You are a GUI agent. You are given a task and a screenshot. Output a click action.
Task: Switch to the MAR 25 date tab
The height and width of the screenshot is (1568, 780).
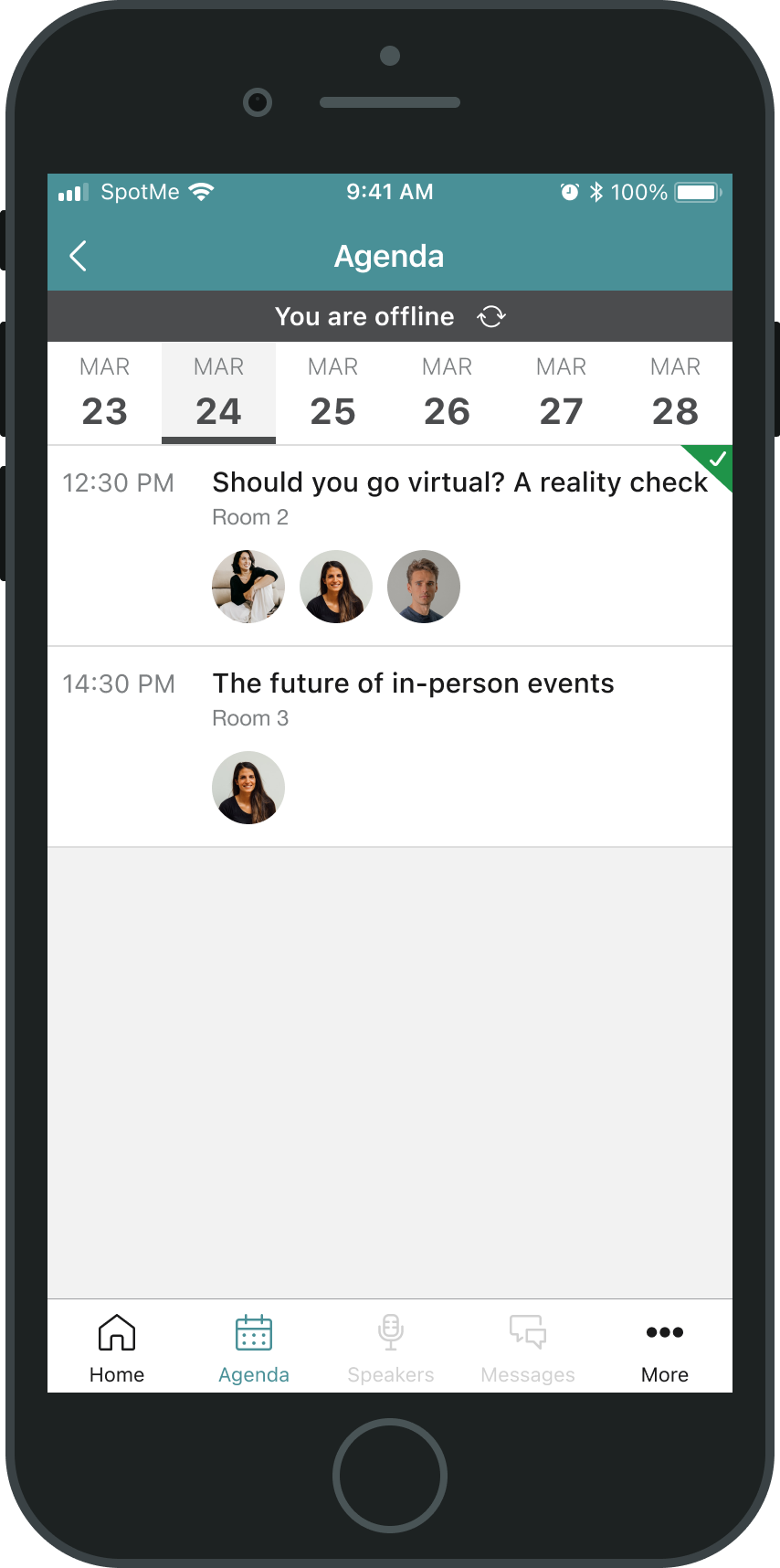[332, 393]
